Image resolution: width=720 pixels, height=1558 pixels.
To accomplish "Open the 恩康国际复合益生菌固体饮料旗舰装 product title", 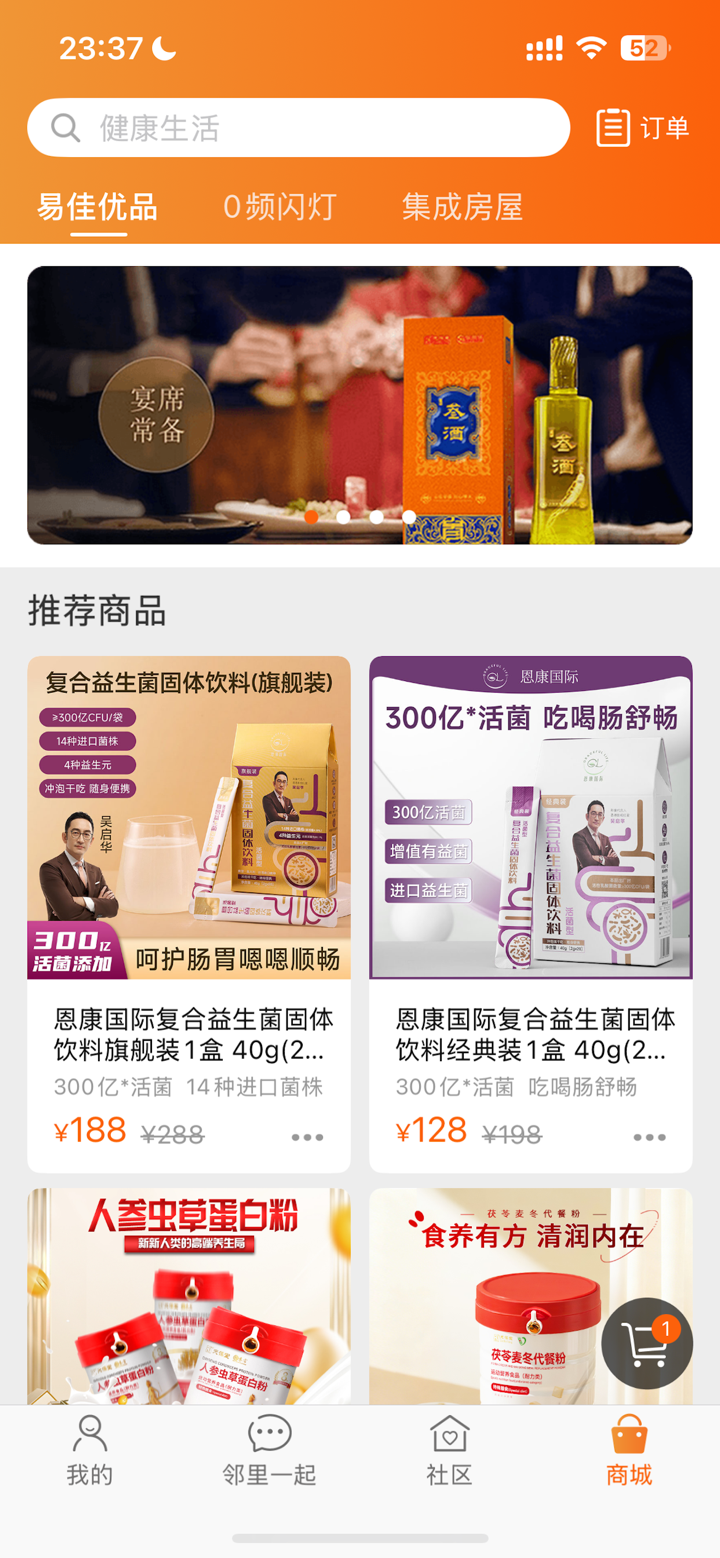I will click(189, 1035).
